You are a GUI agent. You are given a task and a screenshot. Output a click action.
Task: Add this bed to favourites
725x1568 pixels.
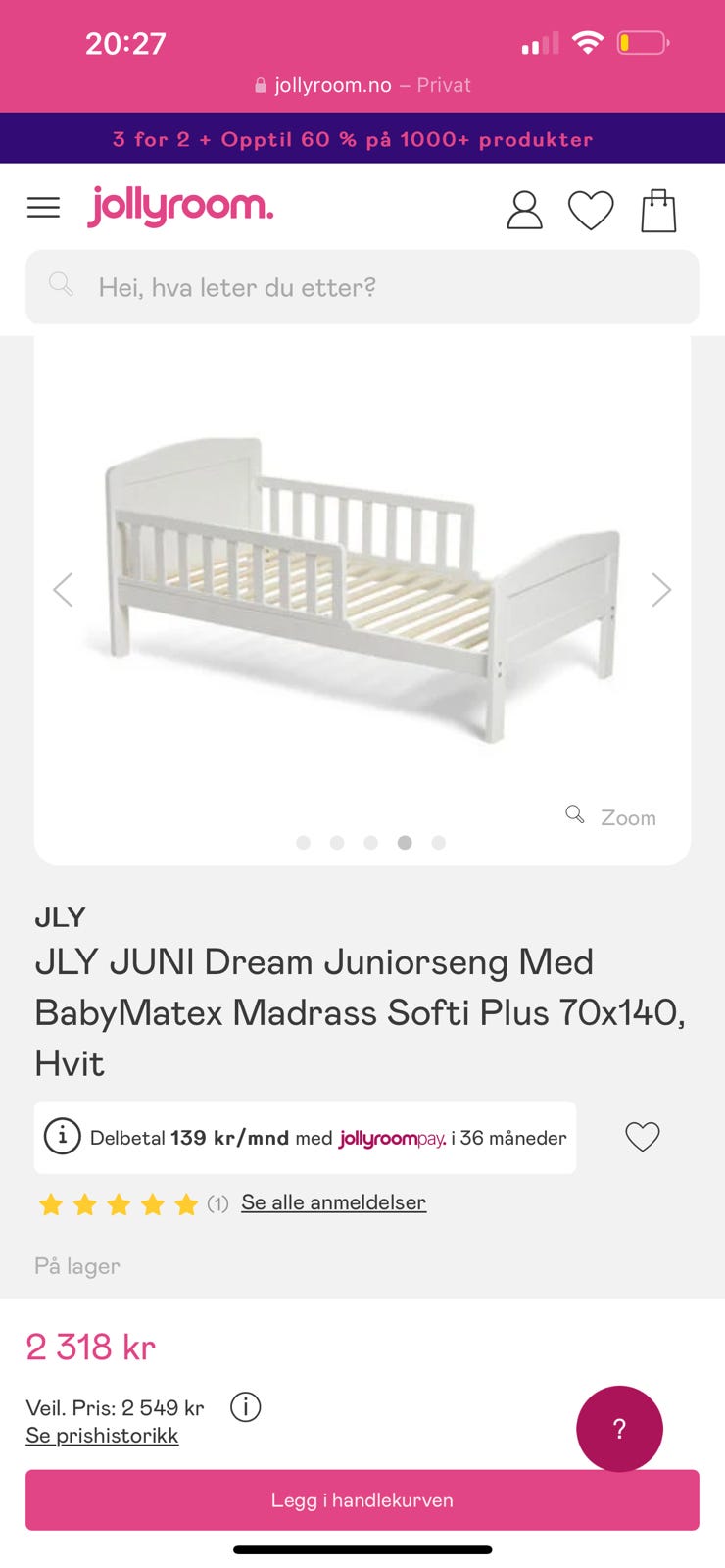point(643,1137)
